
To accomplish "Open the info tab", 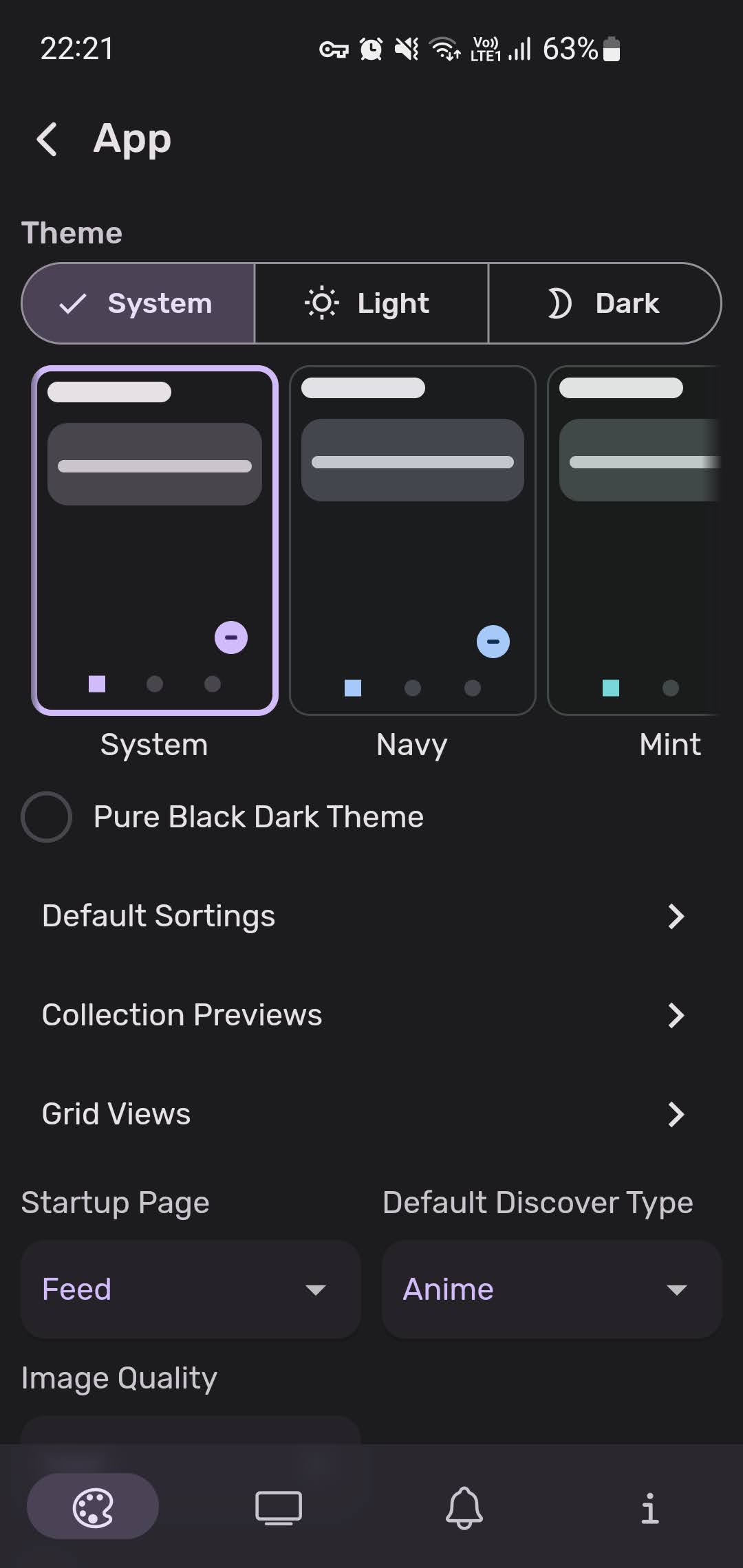I will click(x=649, y=1509).
